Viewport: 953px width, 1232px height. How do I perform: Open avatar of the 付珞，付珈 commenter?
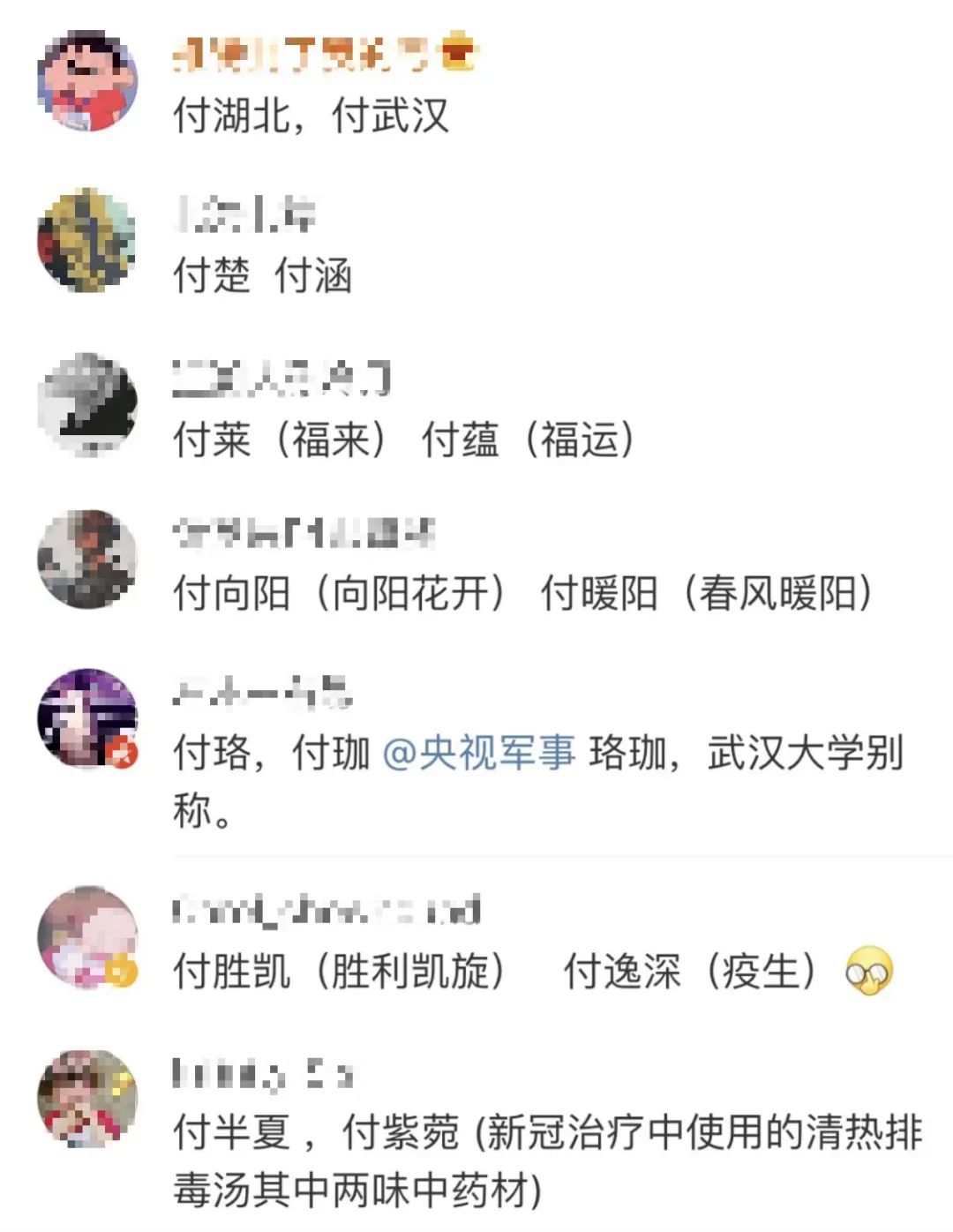(x=87, y=718)
